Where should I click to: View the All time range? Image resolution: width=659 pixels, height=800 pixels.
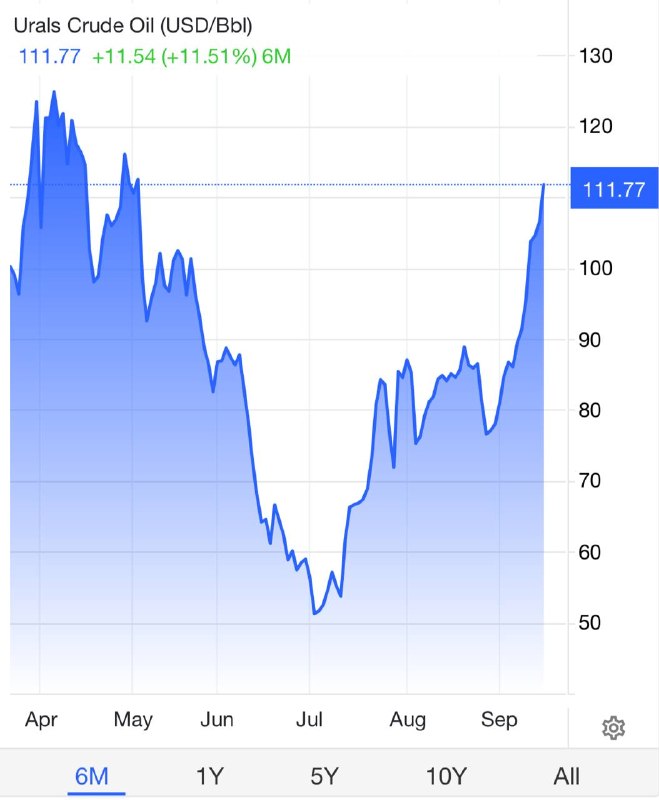[x=566, y=776]
